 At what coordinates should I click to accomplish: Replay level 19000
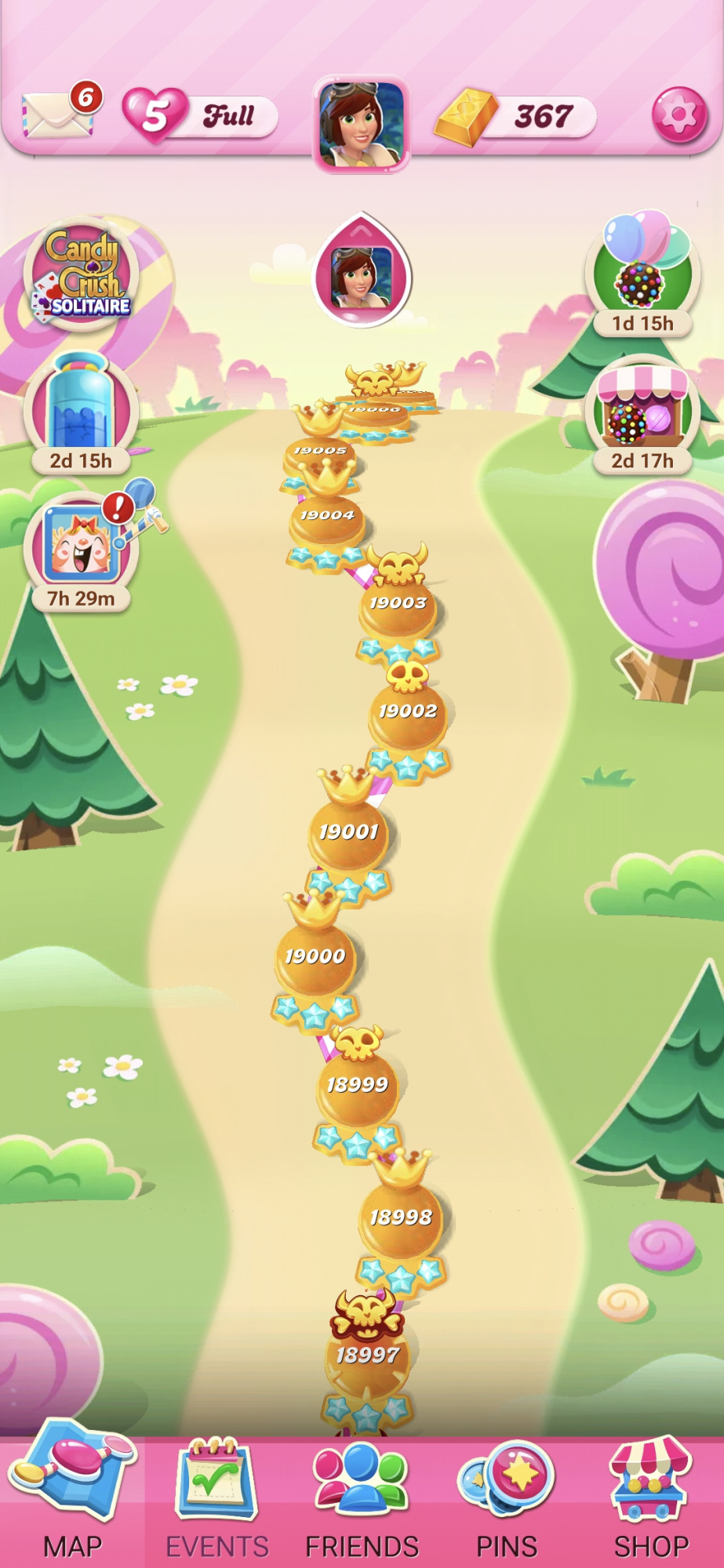315,958
